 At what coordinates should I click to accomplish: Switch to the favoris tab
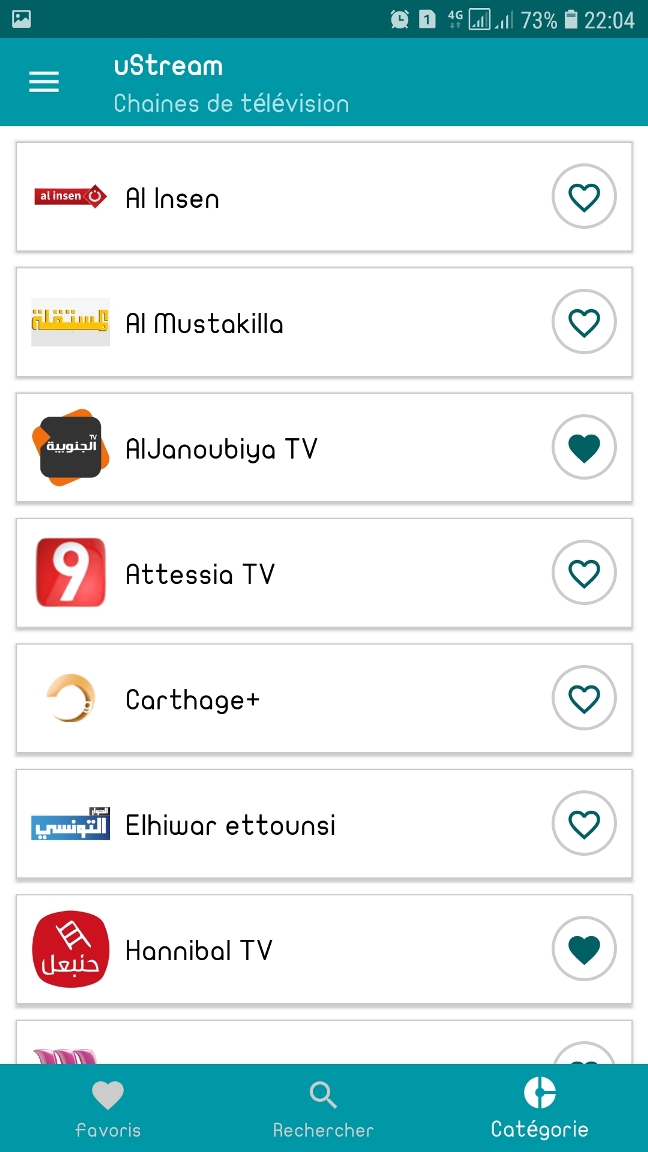pyautogui.click(x=108, y=1108)
